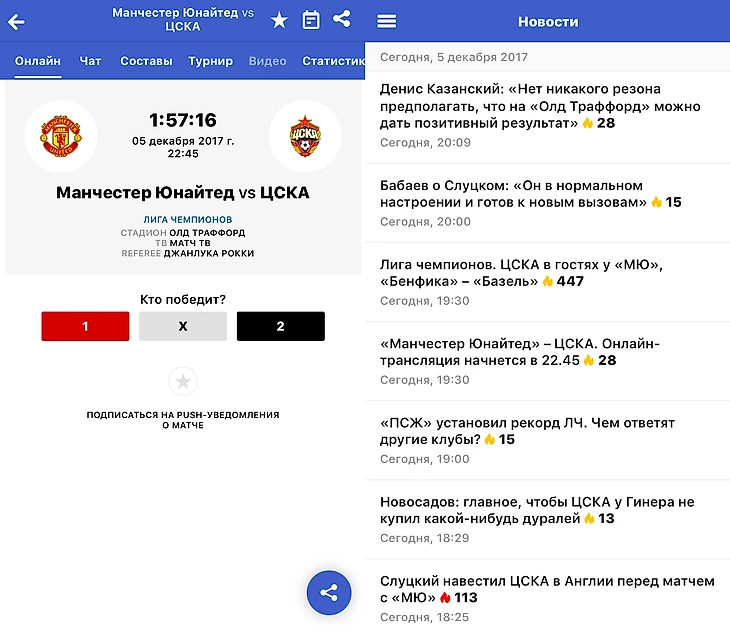Tap the floating share button
Image resolution: width=730 pixels, height=630 pixels.
click(329, 591)
